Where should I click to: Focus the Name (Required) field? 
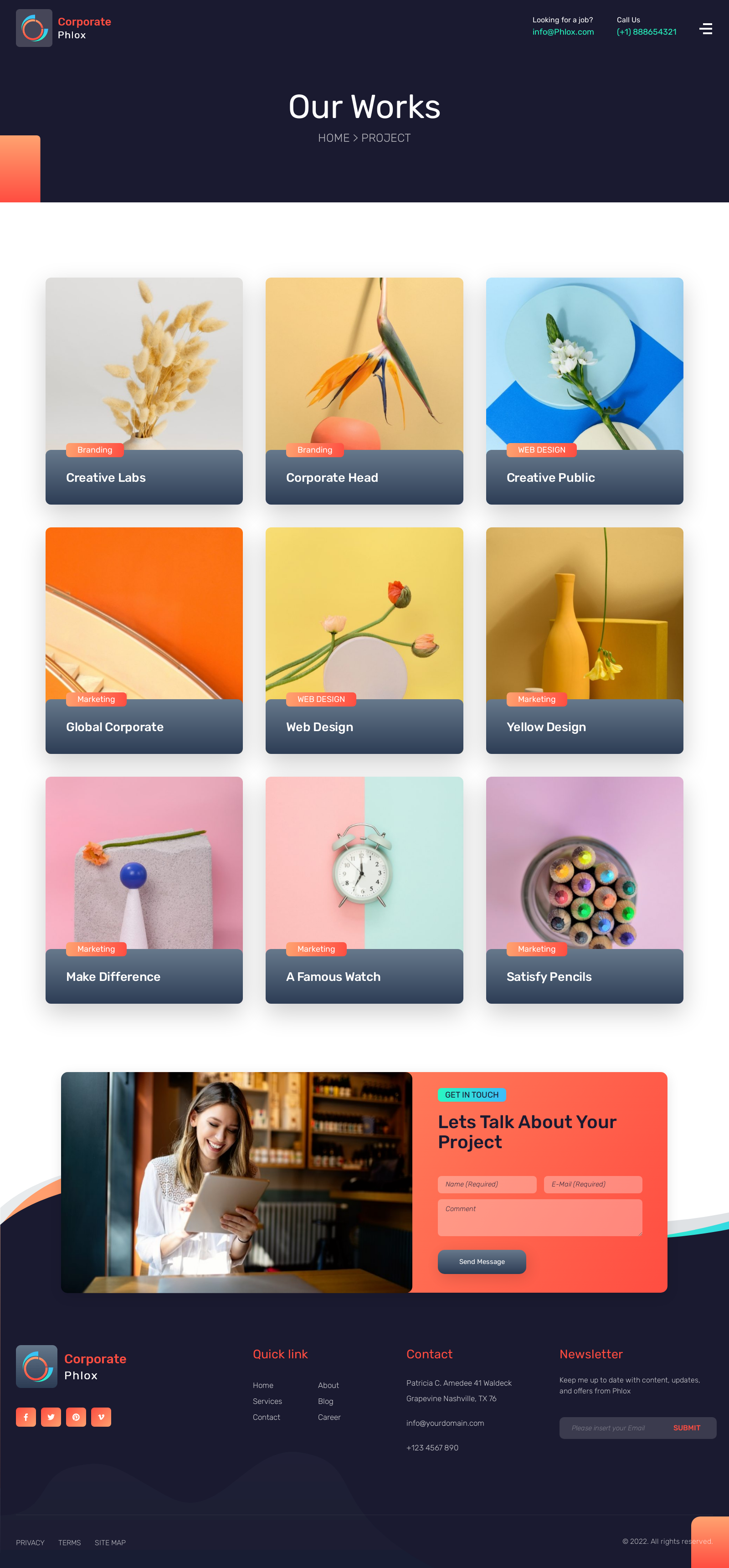coord(487,1184)
